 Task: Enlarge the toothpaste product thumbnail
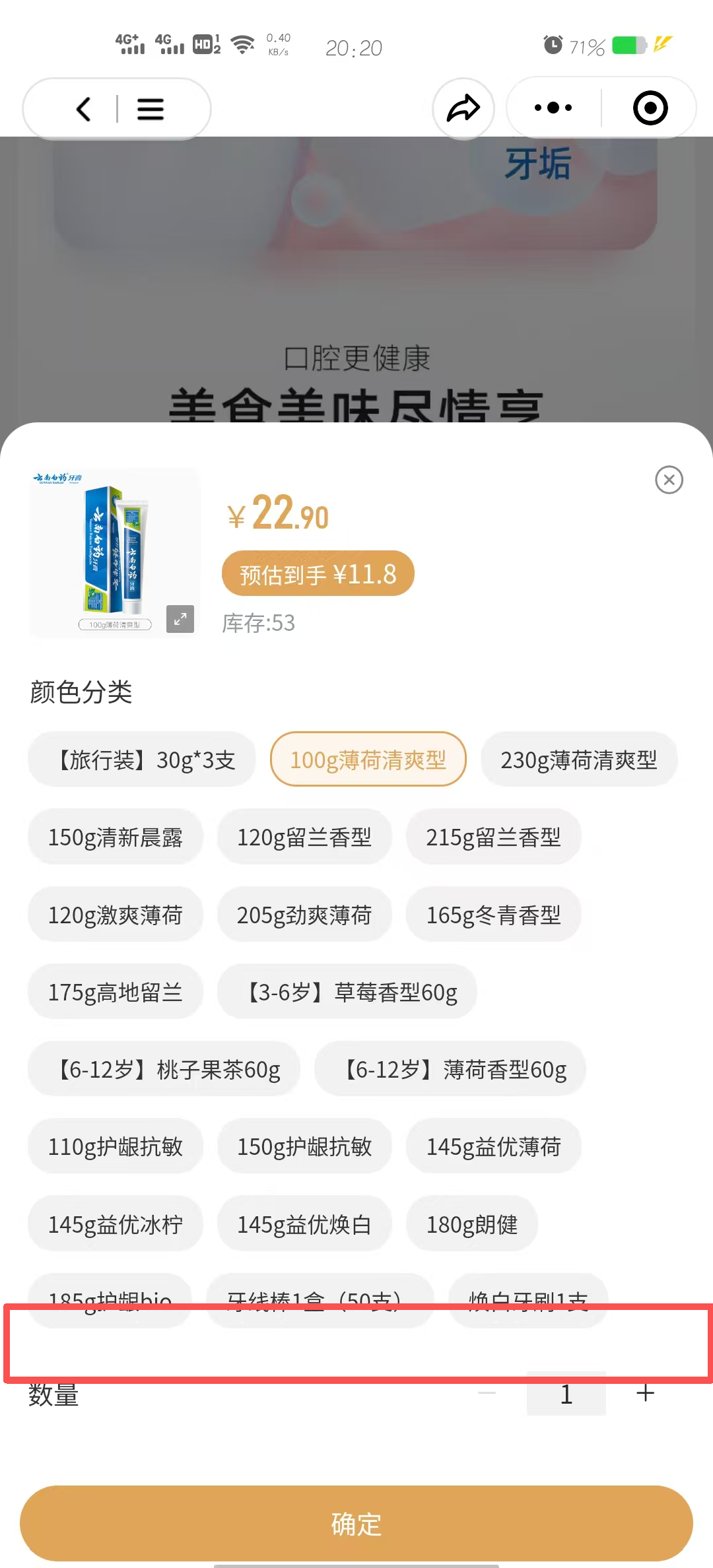coord(180,619)
